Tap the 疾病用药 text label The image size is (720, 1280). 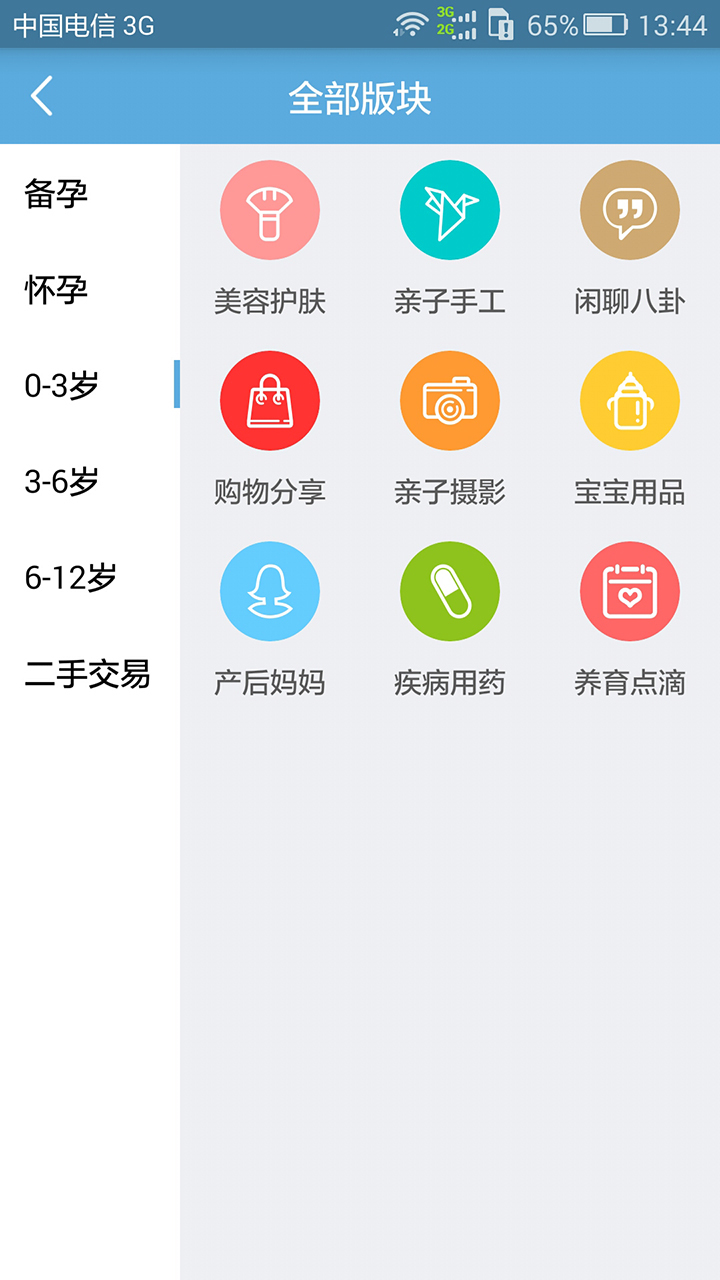click(450, 679)
